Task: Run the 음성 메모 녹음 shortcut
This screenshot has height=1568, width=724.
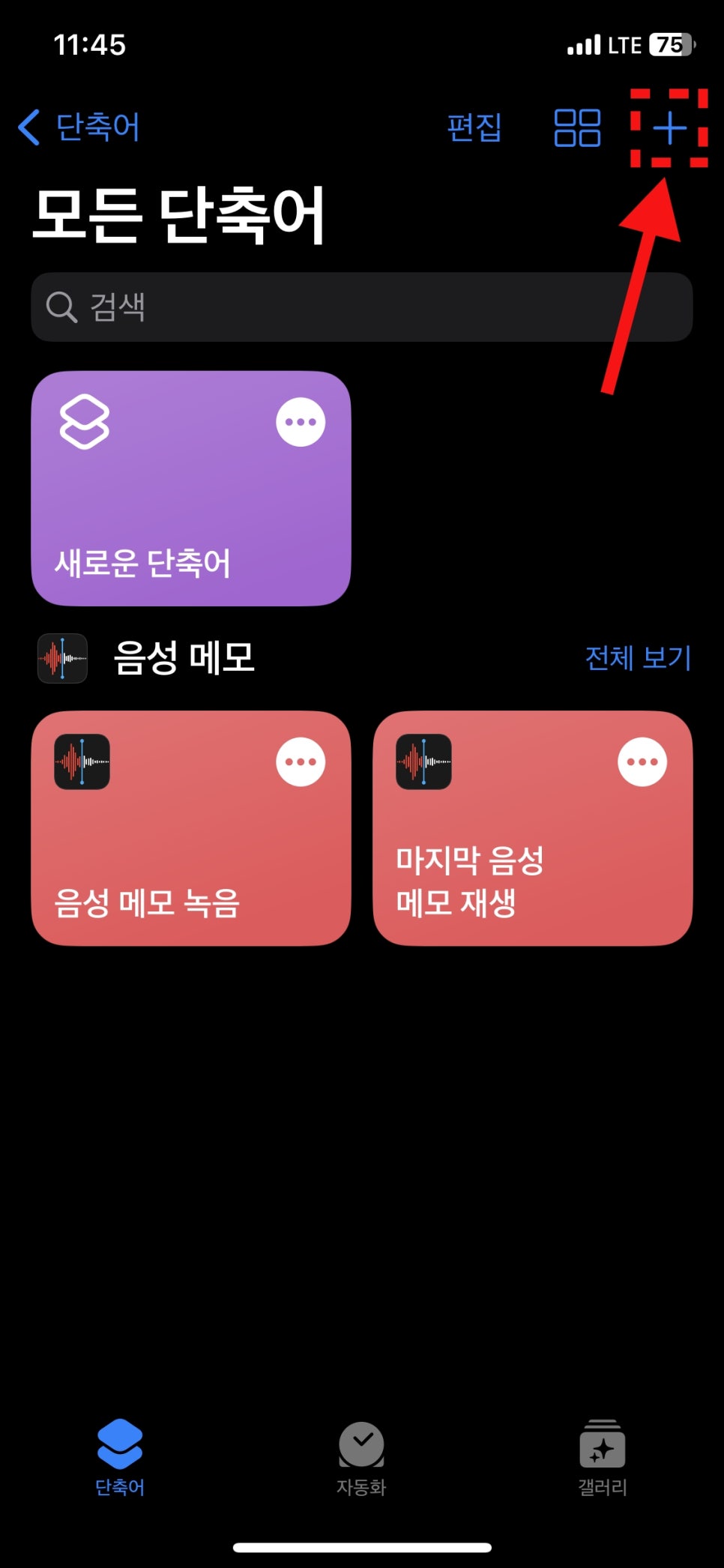Action: pyautogui.click(x=191, y=828)
